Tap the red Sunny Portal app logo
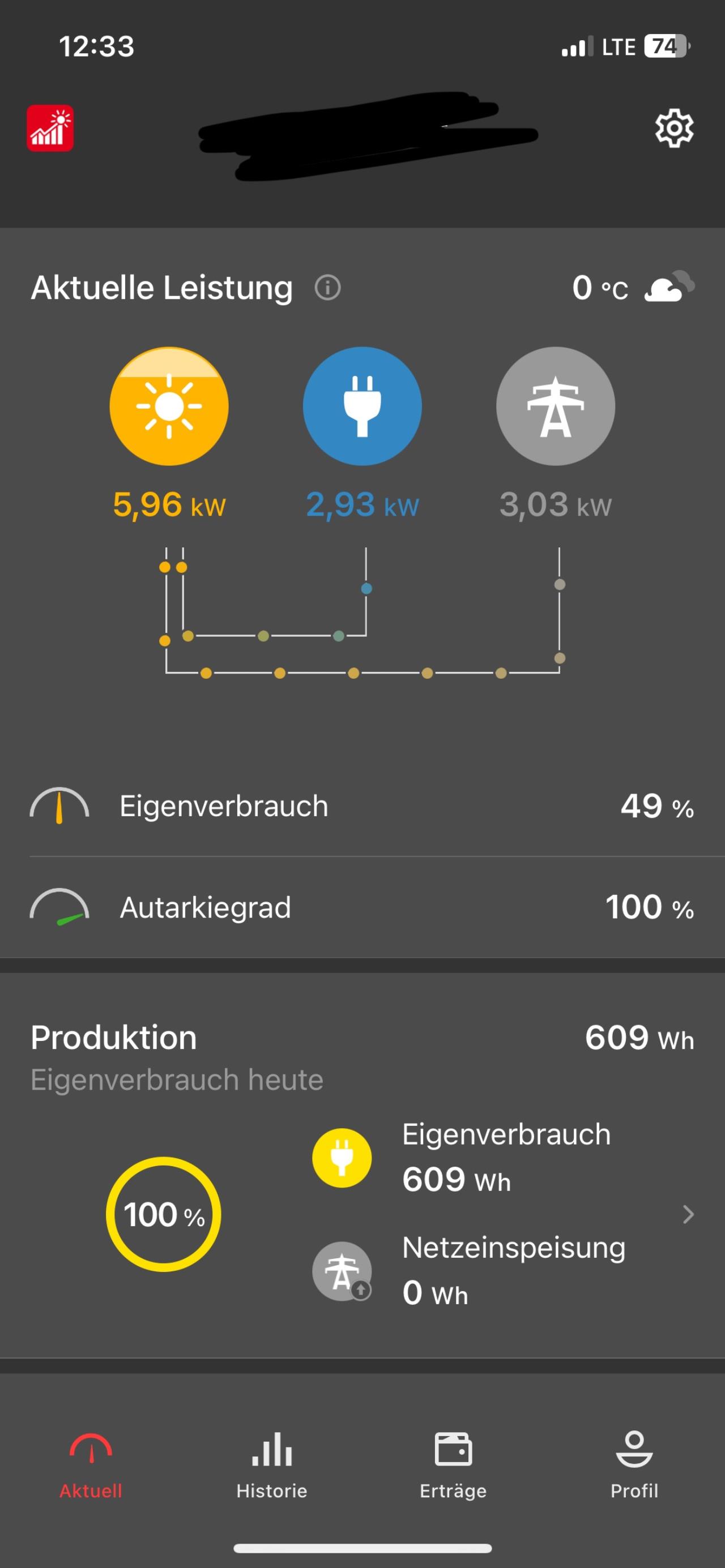The height and width of the screenshot is (1568, 725). click(x=50, y=128)
